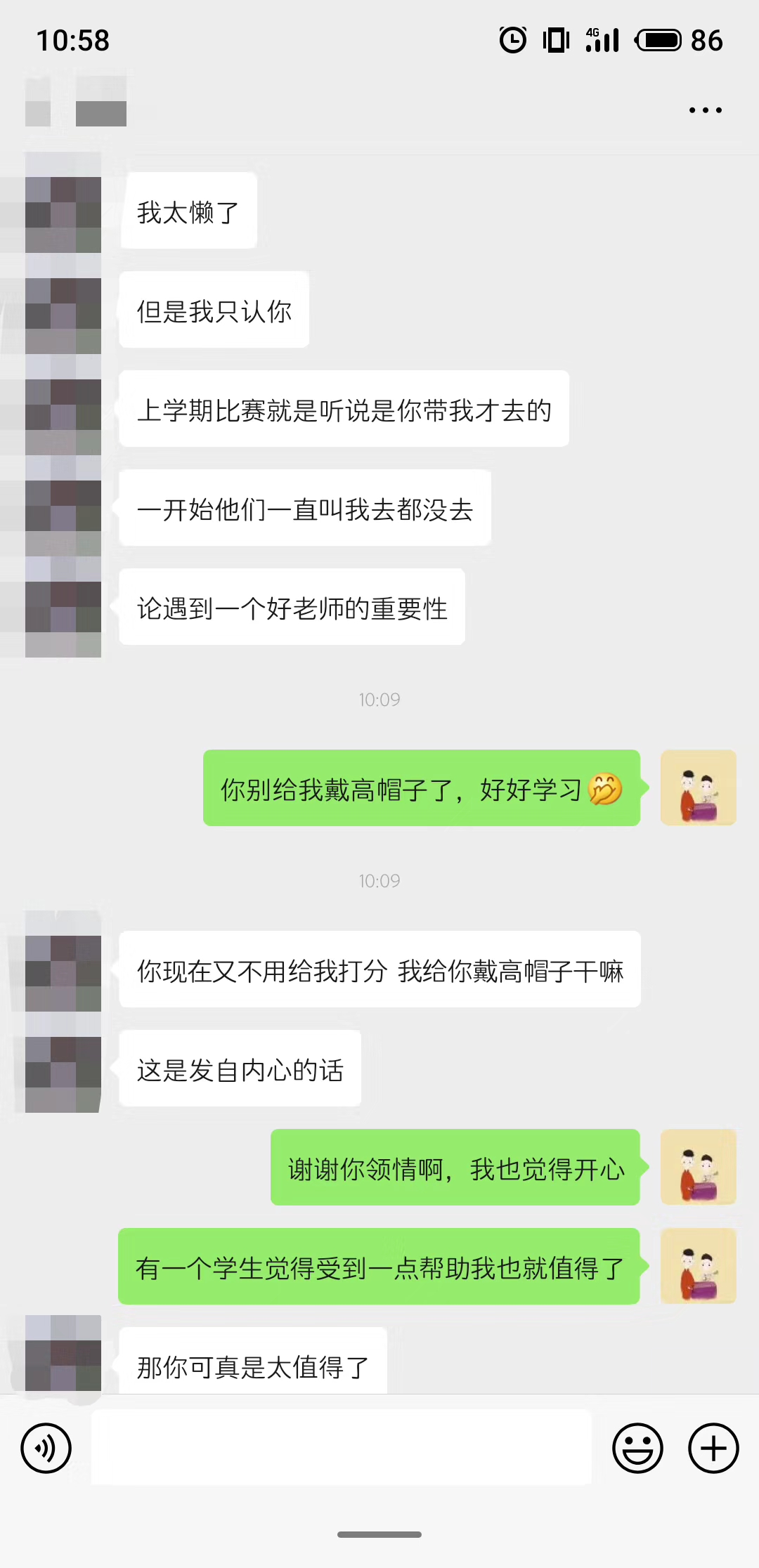Focus the message text field
759x1568 pixels.
click(x=341, y=1448)
